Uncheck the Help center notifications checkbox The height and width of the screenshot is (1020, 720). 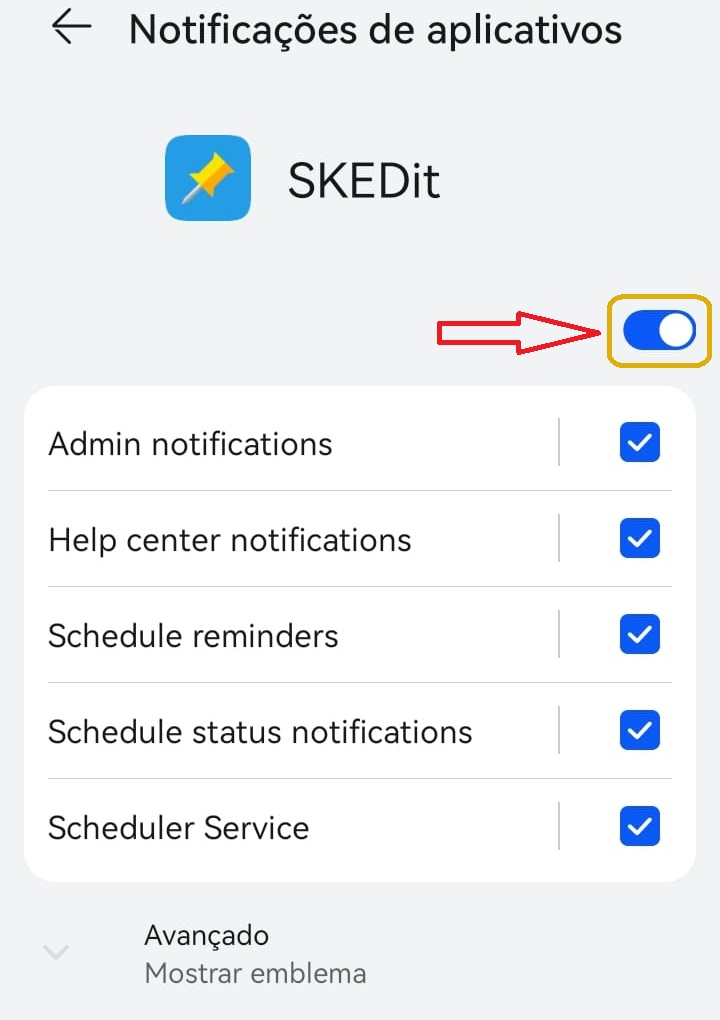click(x=639, y=540)
